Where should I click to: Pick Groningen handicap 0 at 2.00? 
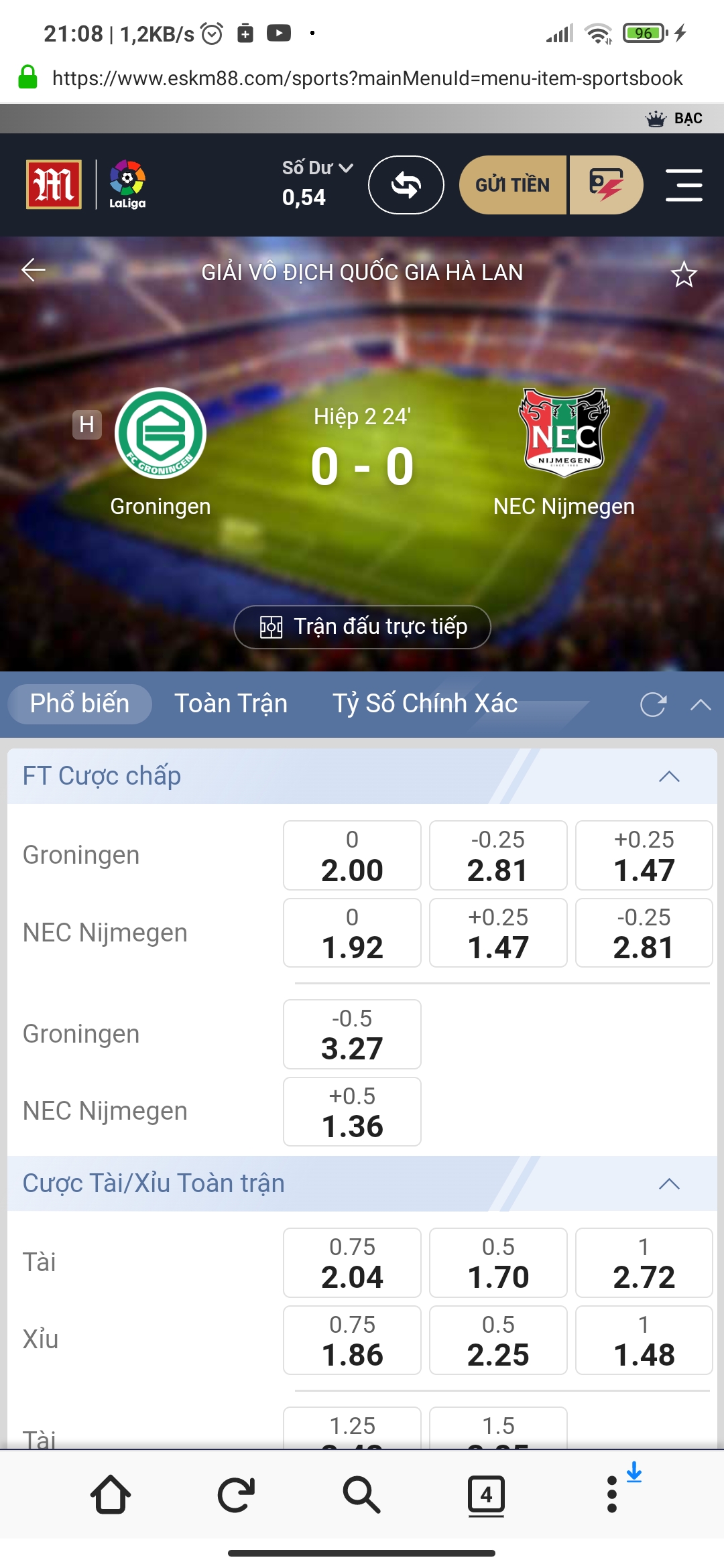pyautogui.click(x=352, y=856)
